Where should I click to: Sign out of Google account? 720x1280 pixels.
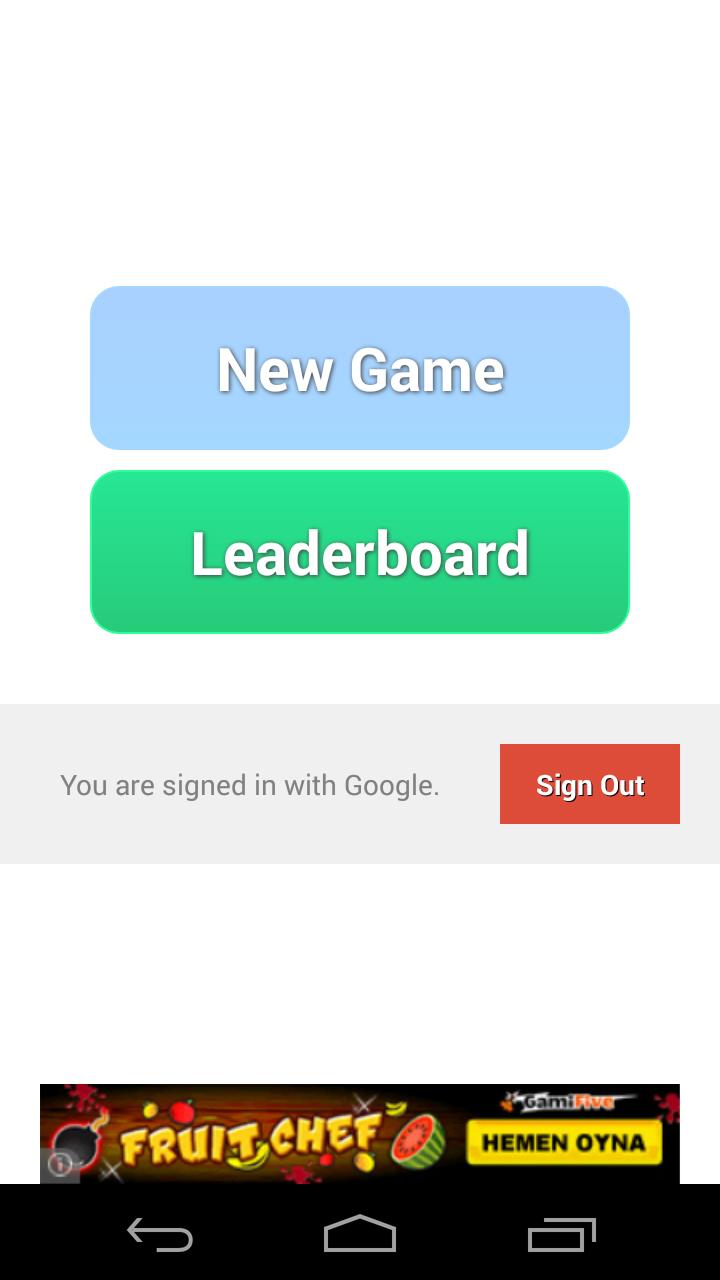pos(589,784)
